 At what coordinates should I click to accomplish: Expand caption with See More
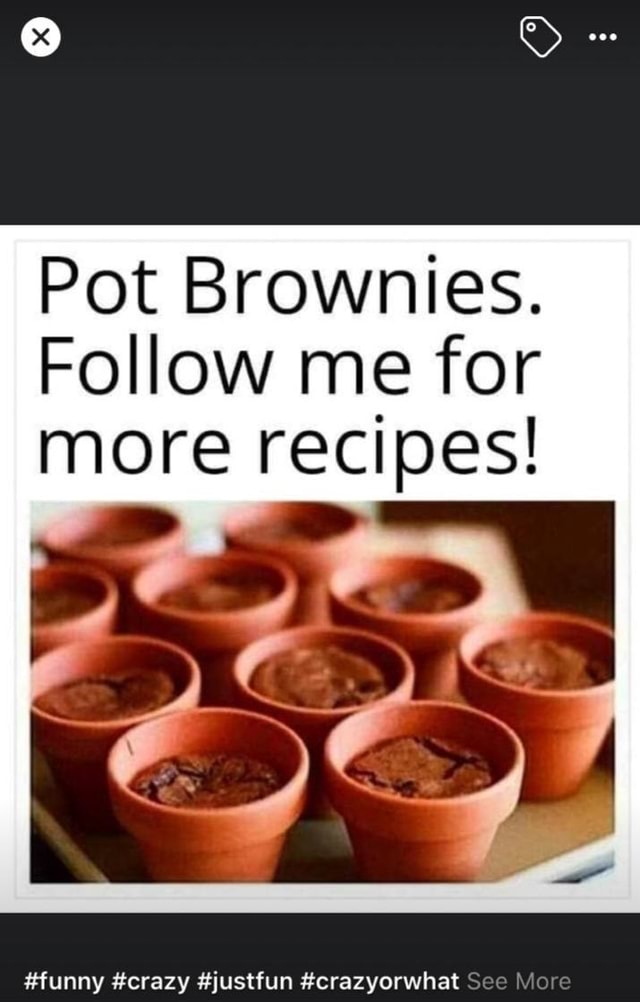click(x=518, y=980)
